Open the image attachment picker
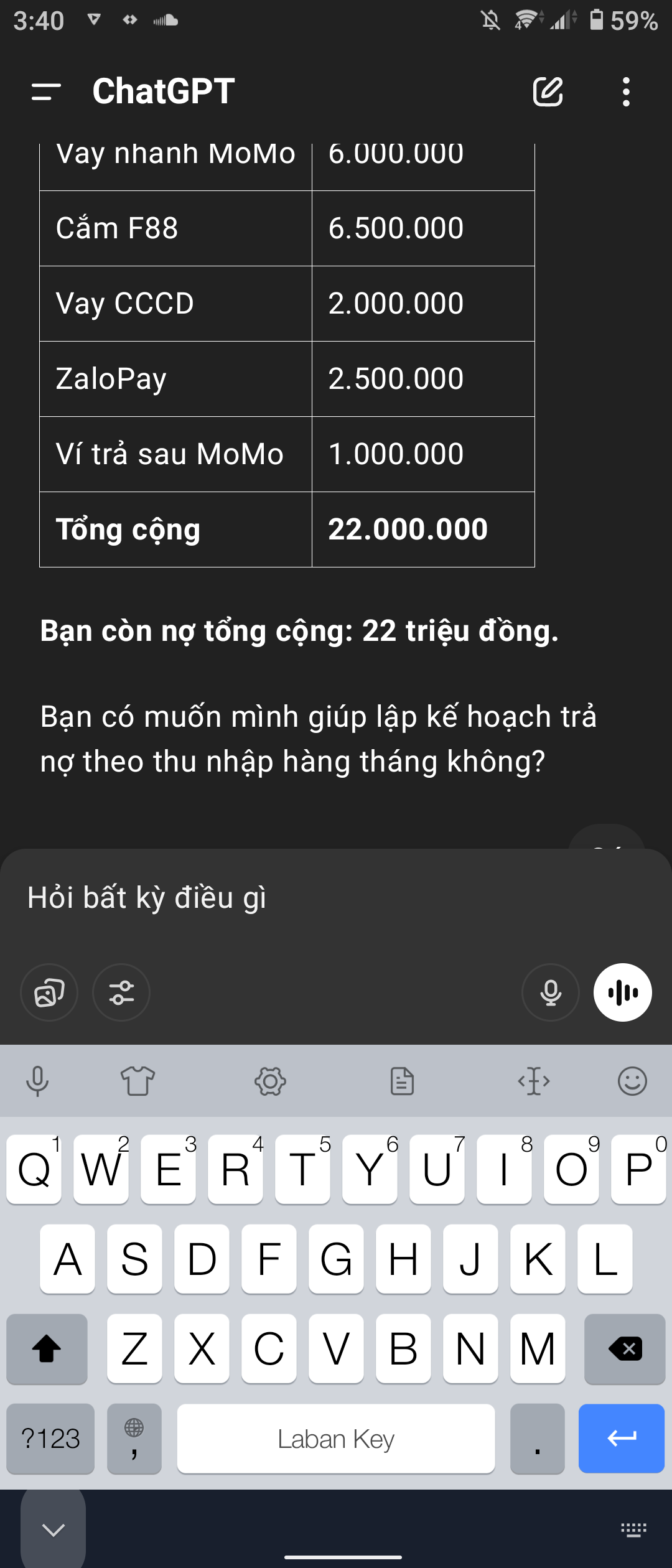672x1568 pixels. click(49, 992)
